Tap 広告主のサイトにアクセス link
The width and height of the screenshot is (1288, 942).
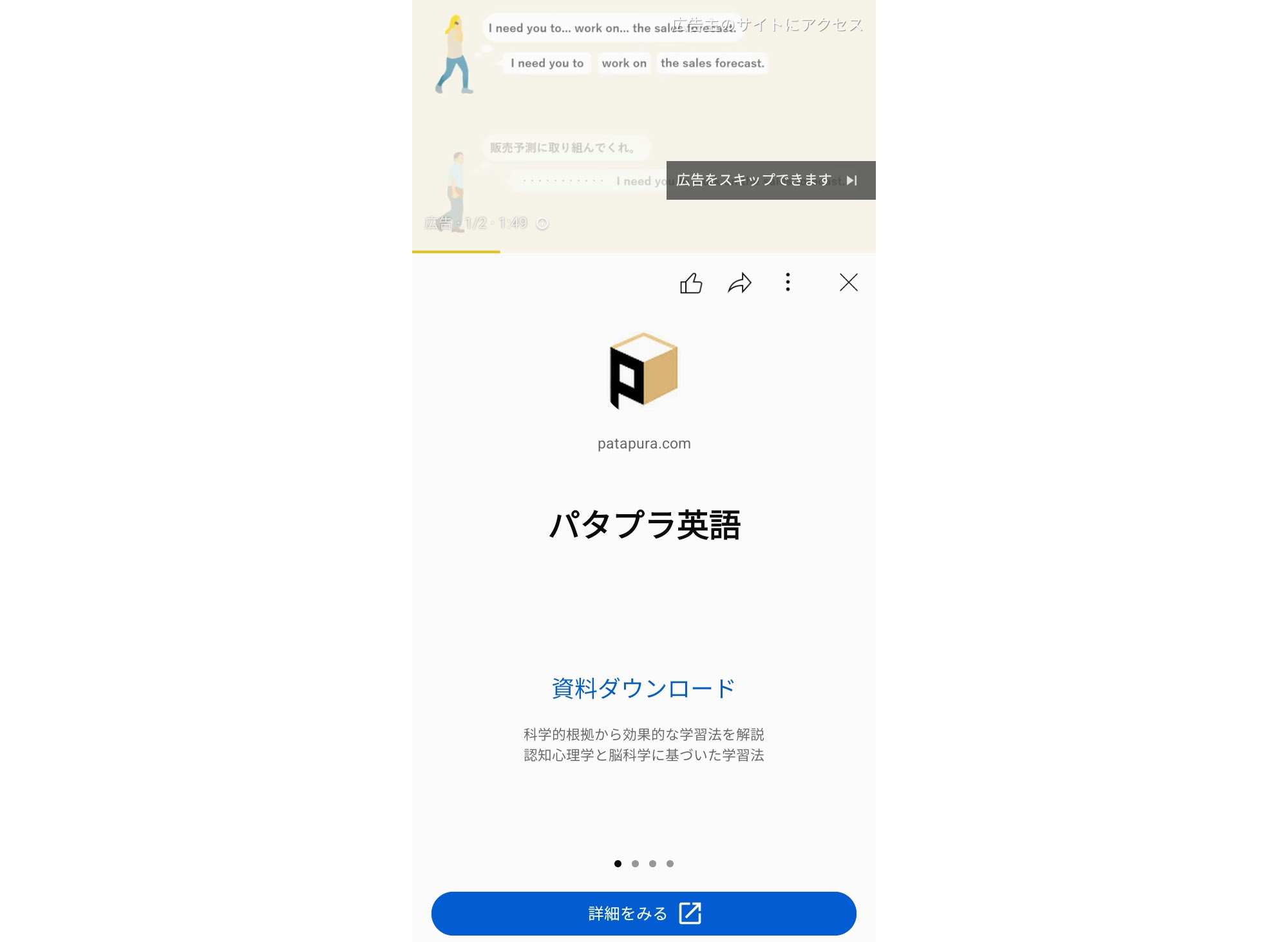click(x=767, y=25)
